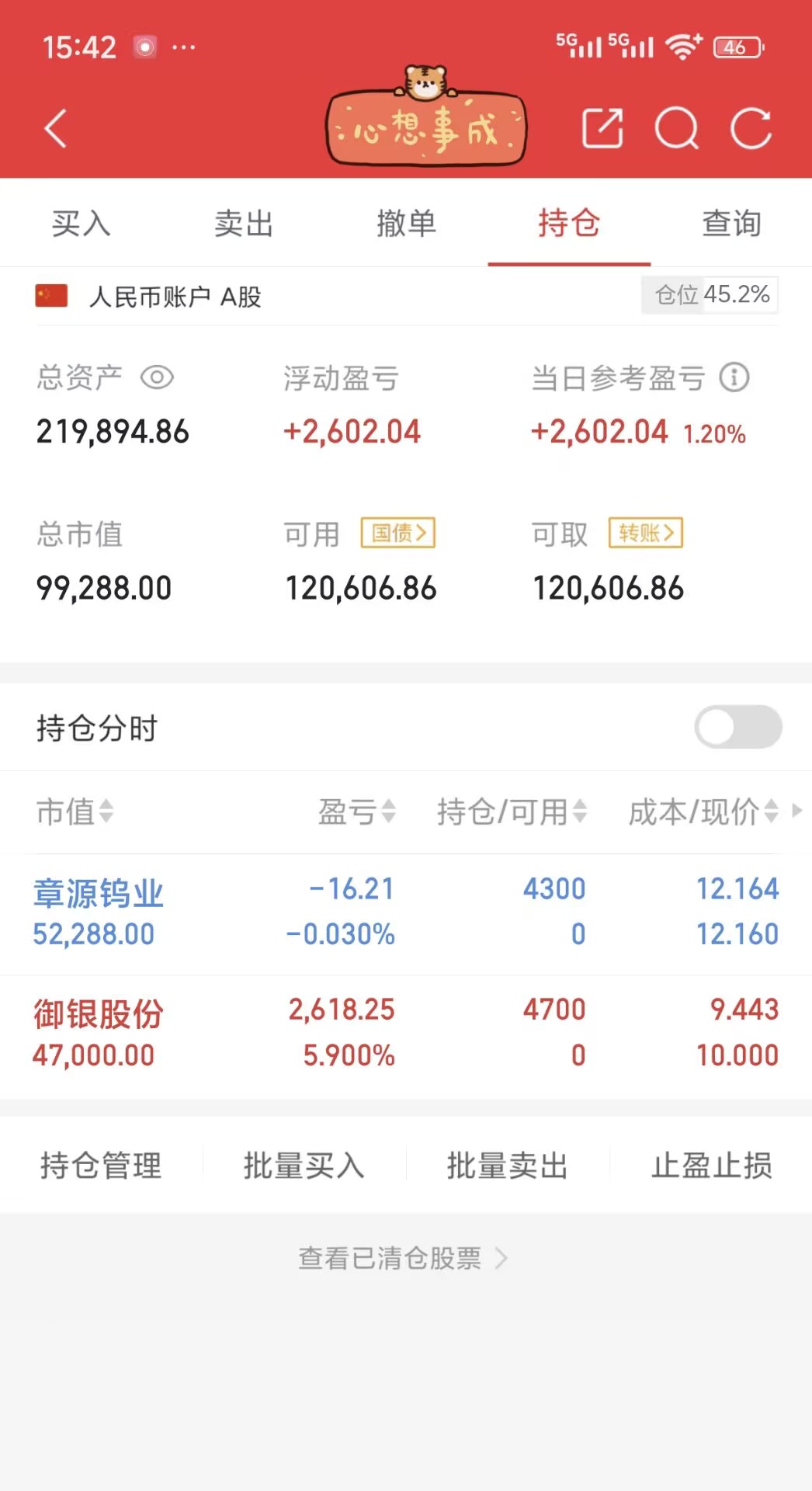Sort holdings by 市值
The height and width of the screenshot is (1491, 812).
click(x=75, y=812)
